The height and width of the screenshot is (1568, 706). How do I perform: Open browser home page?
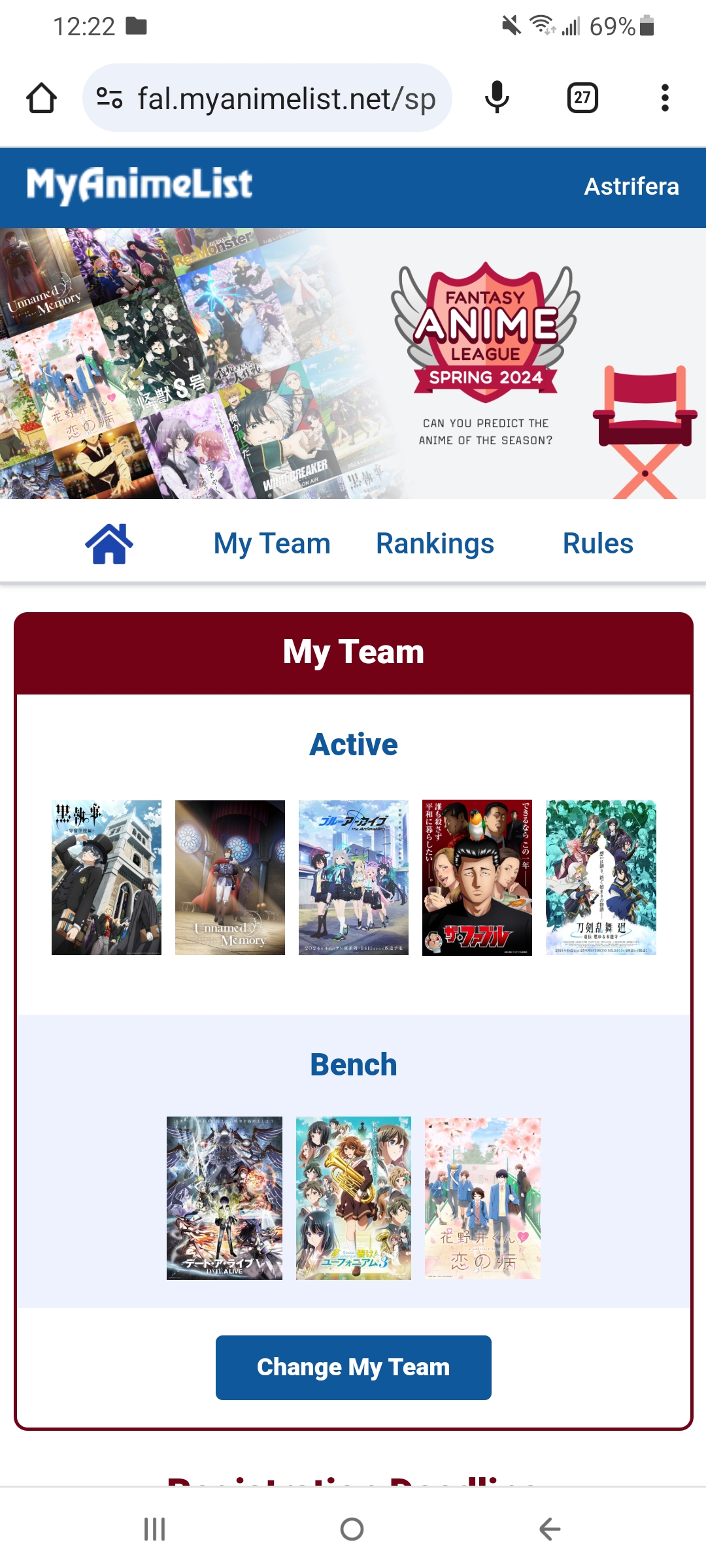[x=41, y=98]
